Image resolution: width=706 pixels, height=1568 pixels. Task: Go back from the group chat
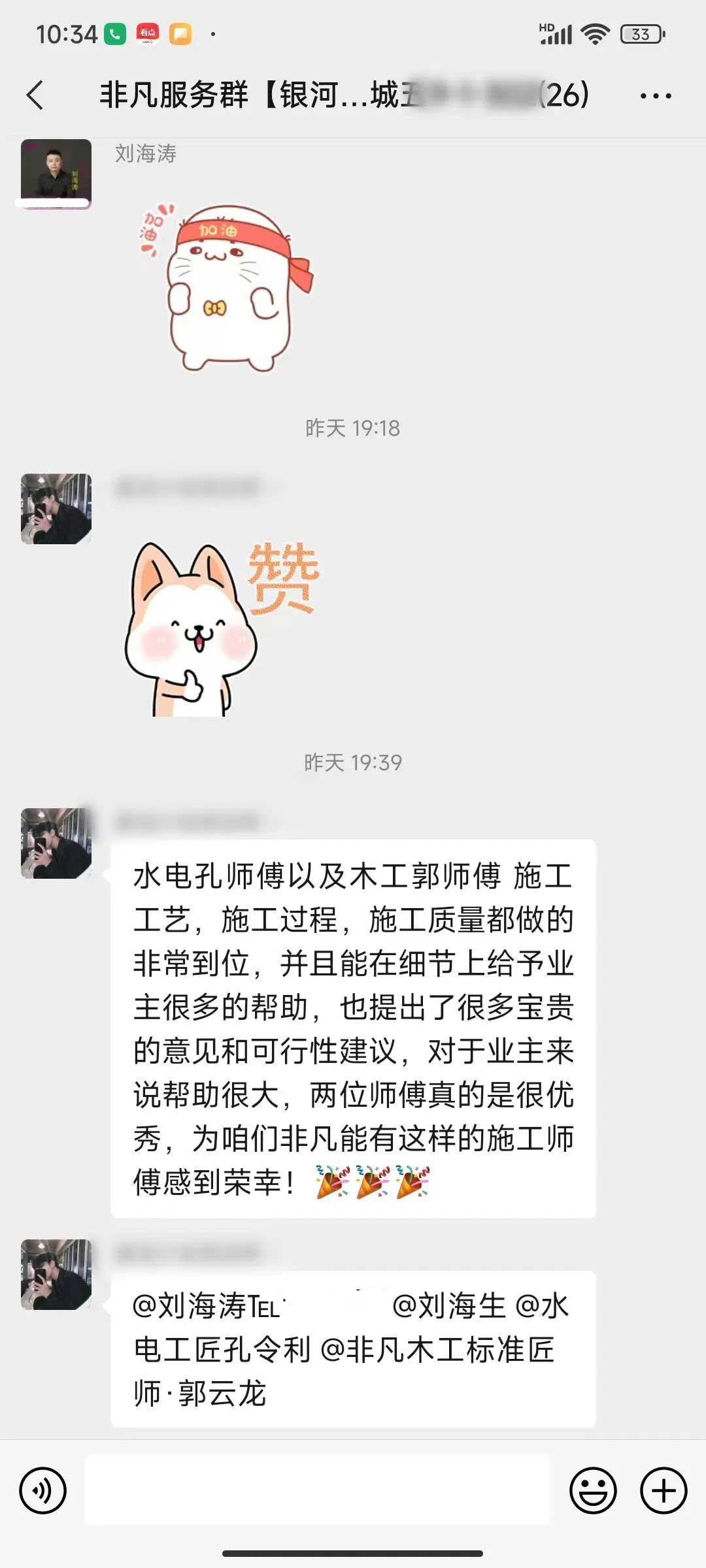tap(35, 95)
